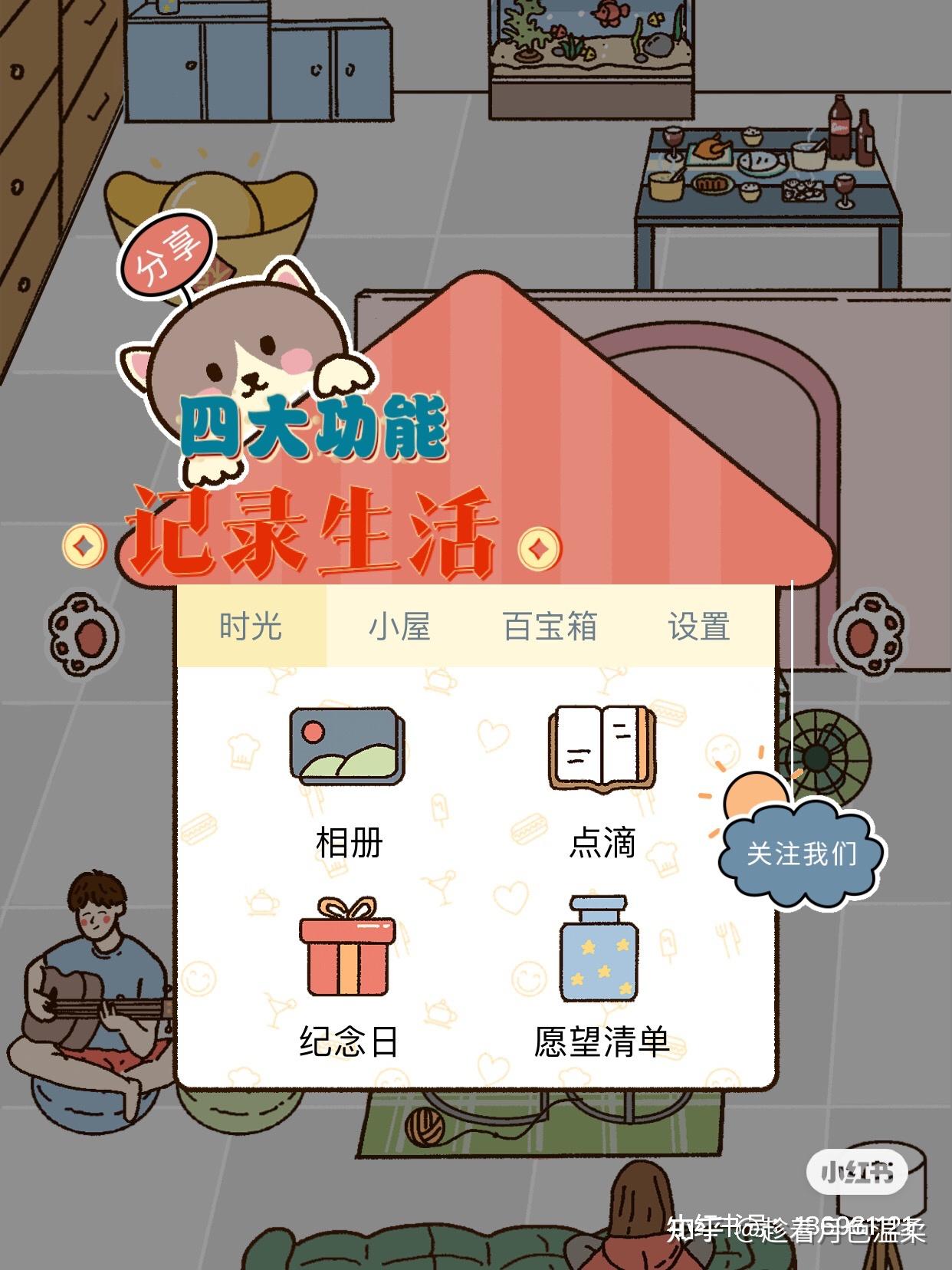
Task: Switch to the 时光 tab
Action: pos(249,627)
